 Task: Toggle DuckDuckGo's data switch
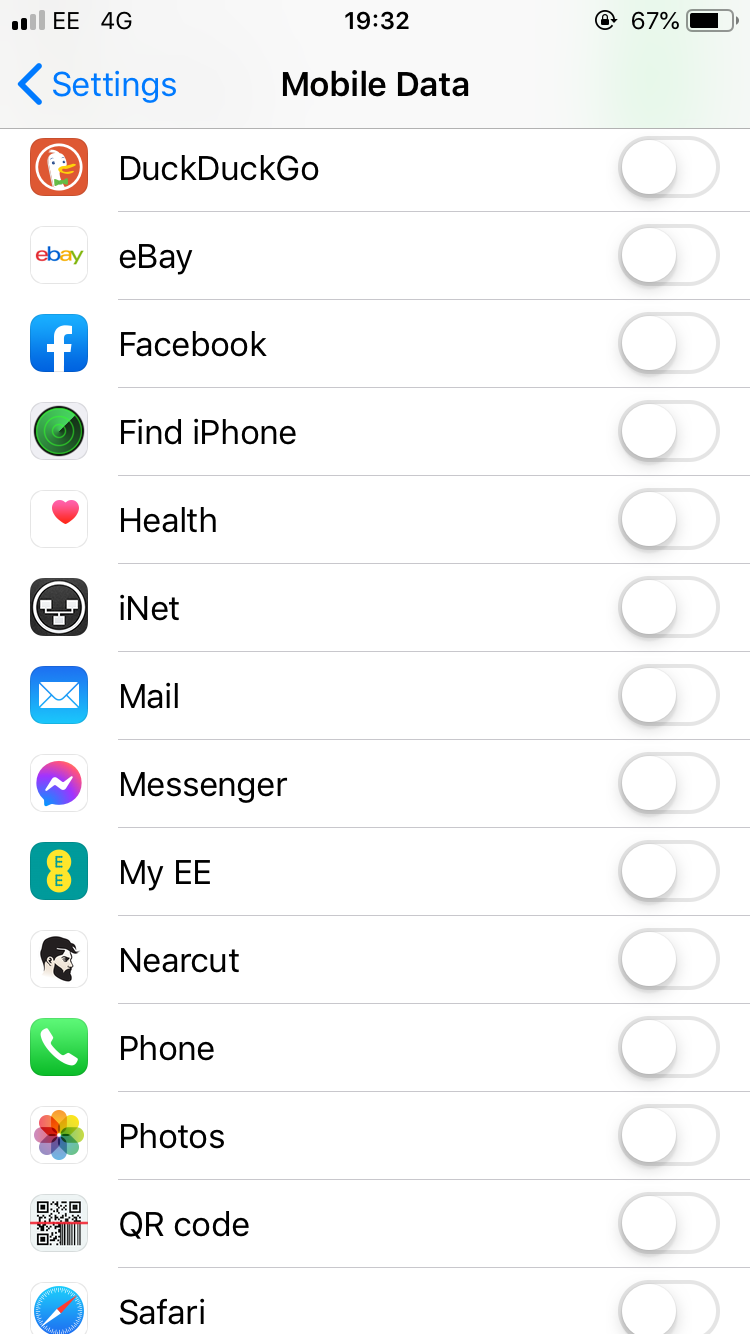(x=668, y=167)
